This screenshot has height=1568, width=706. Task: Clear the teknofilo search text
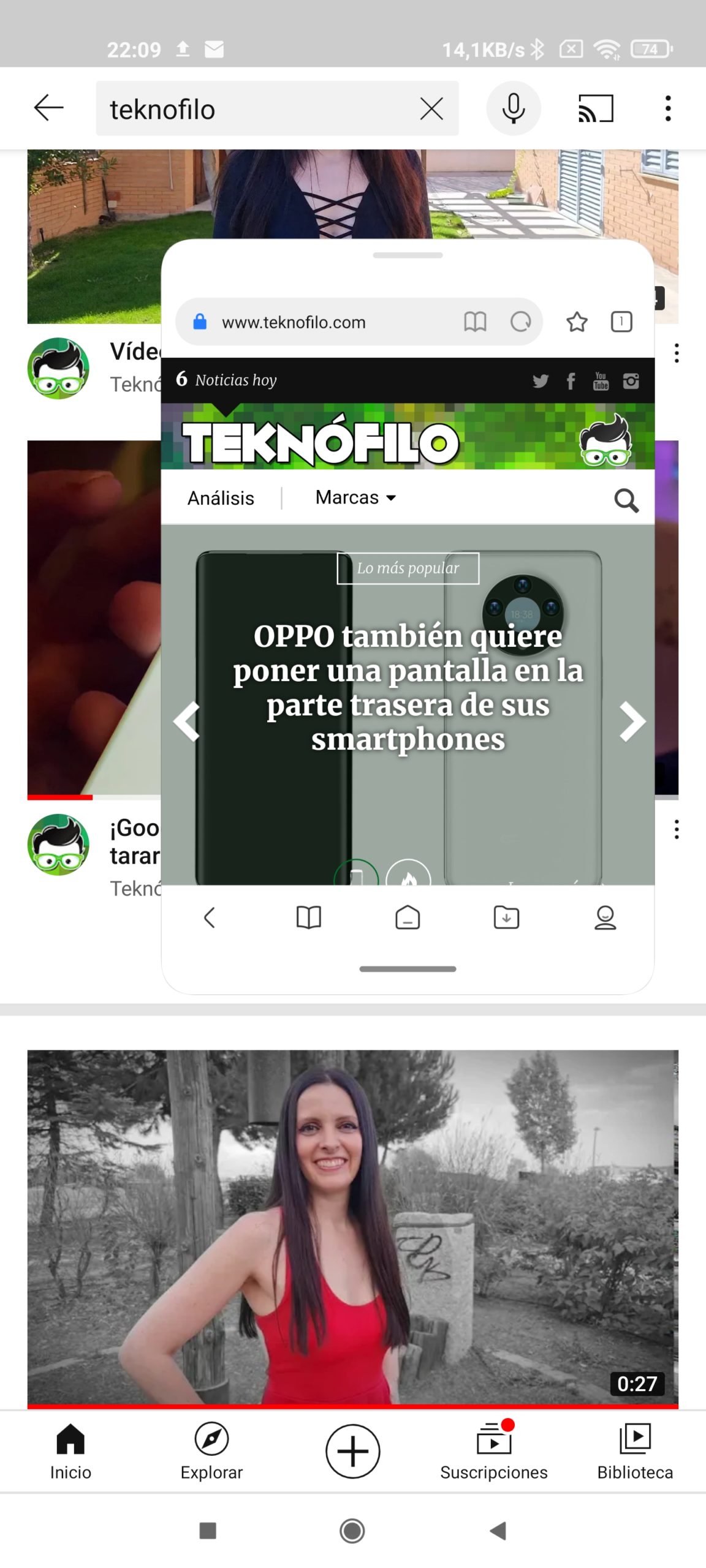click(x=431, y=109)
